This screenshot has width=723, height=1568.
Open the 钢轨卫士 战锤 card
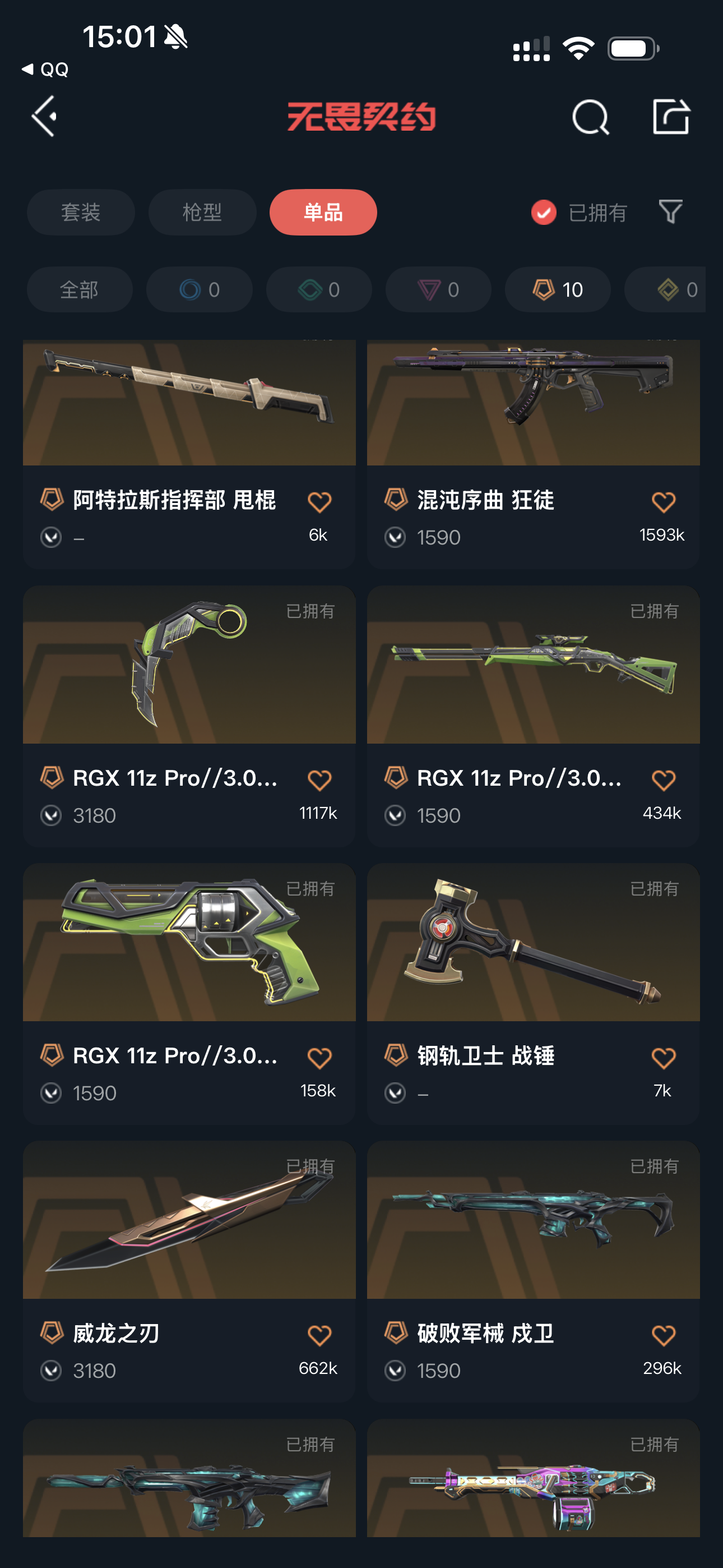coord(533,993)
